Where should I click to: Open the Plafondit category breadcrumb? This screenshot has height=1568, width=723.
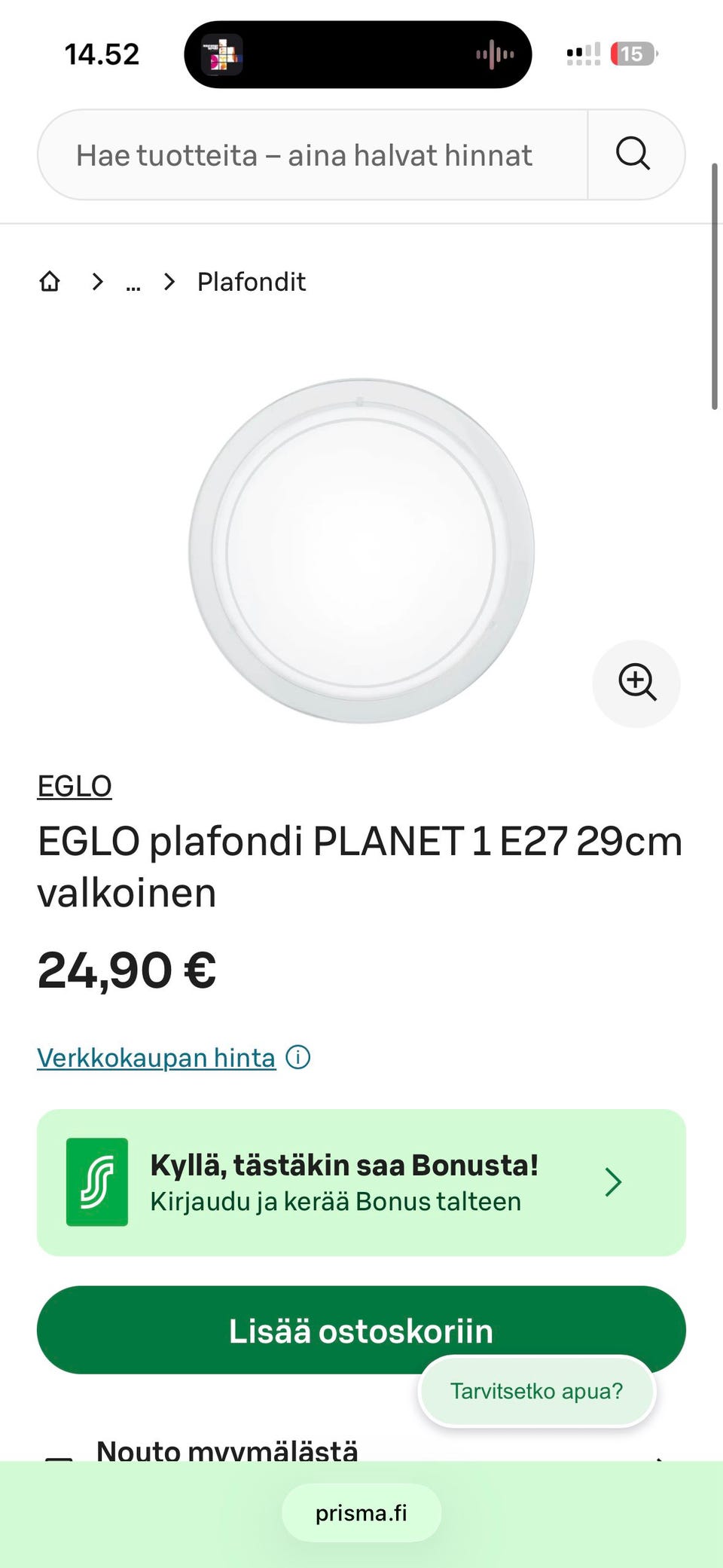(251, 282)
